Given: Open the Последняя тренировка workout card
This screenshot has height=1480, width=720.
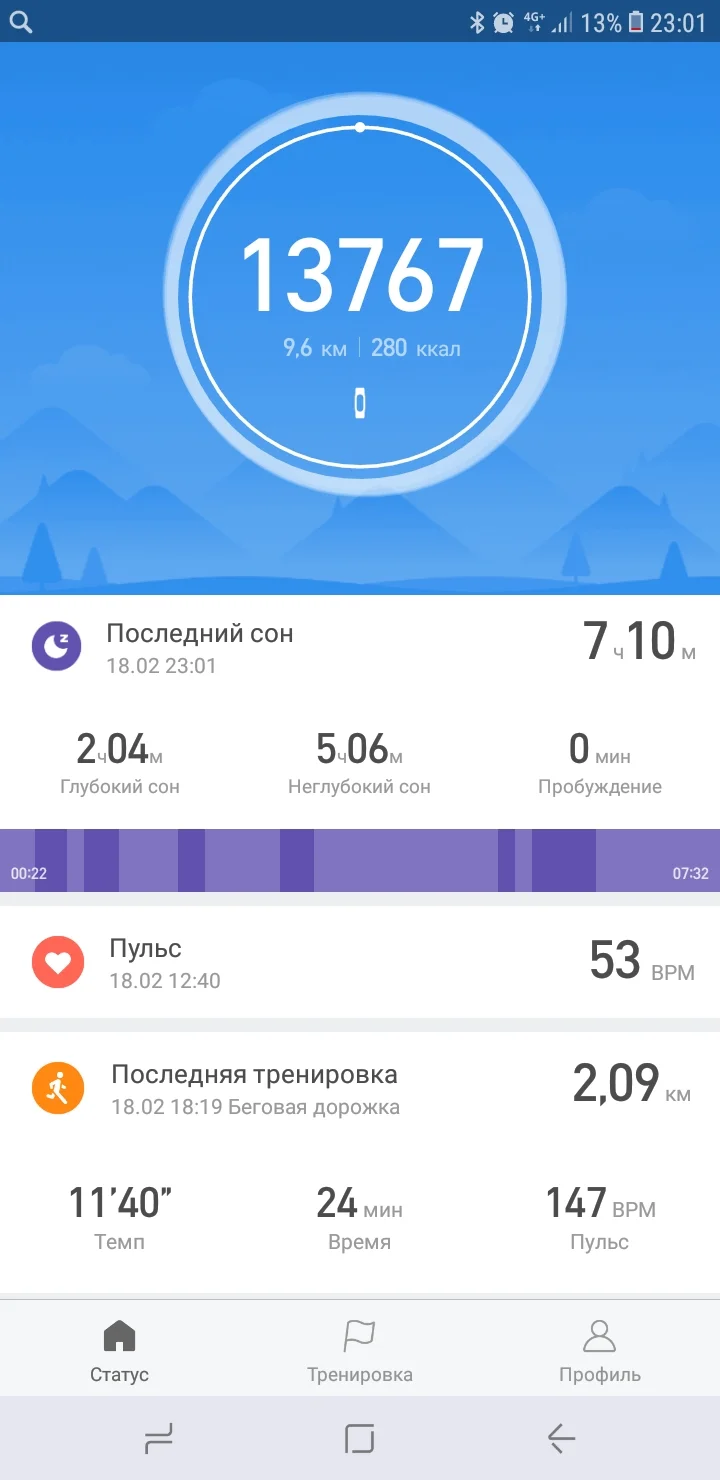Looking at the screenshot, I should [x=360, y=1088].
